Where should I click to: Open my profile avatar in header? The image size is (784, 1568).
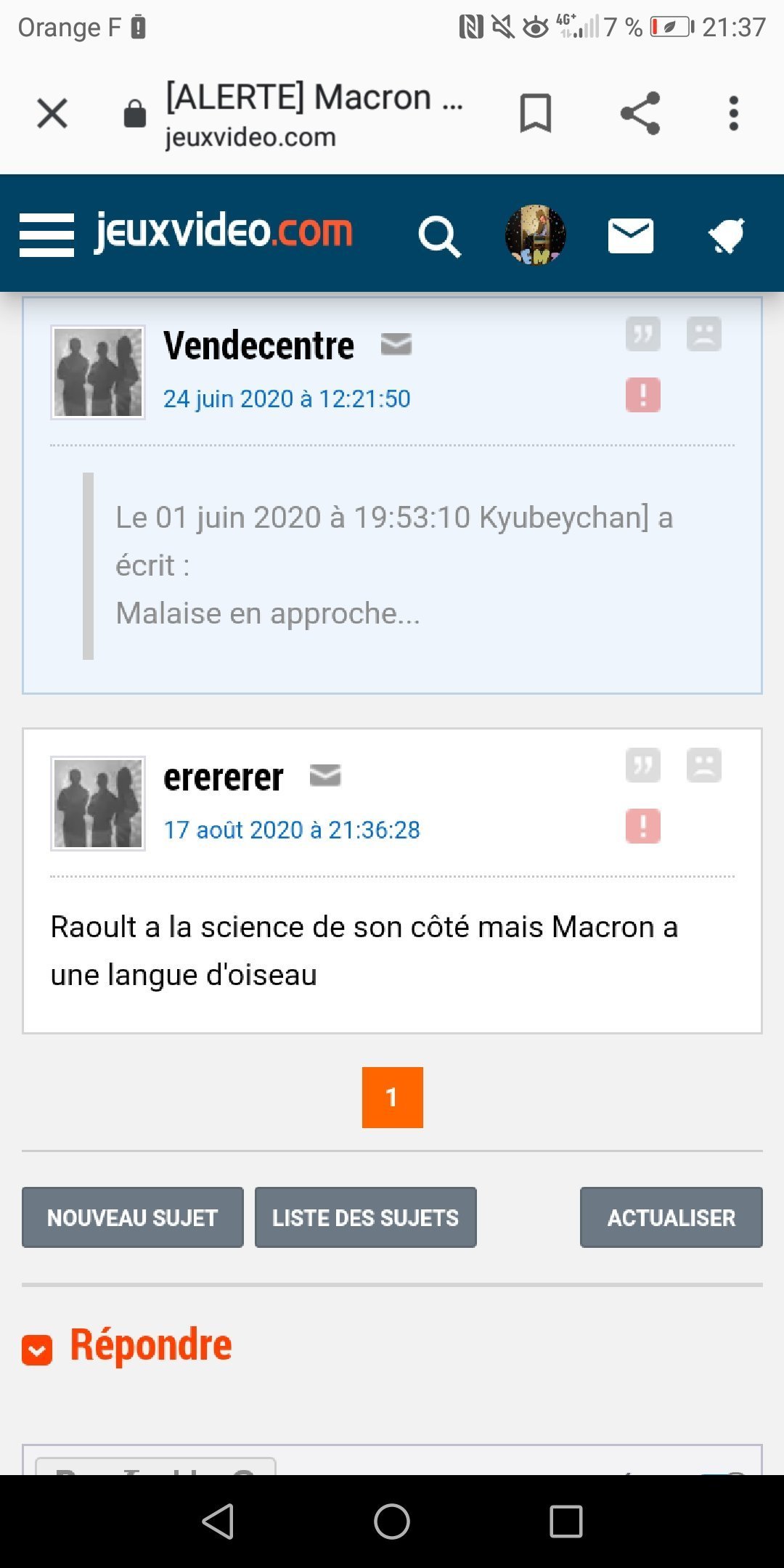pos(536,234)
